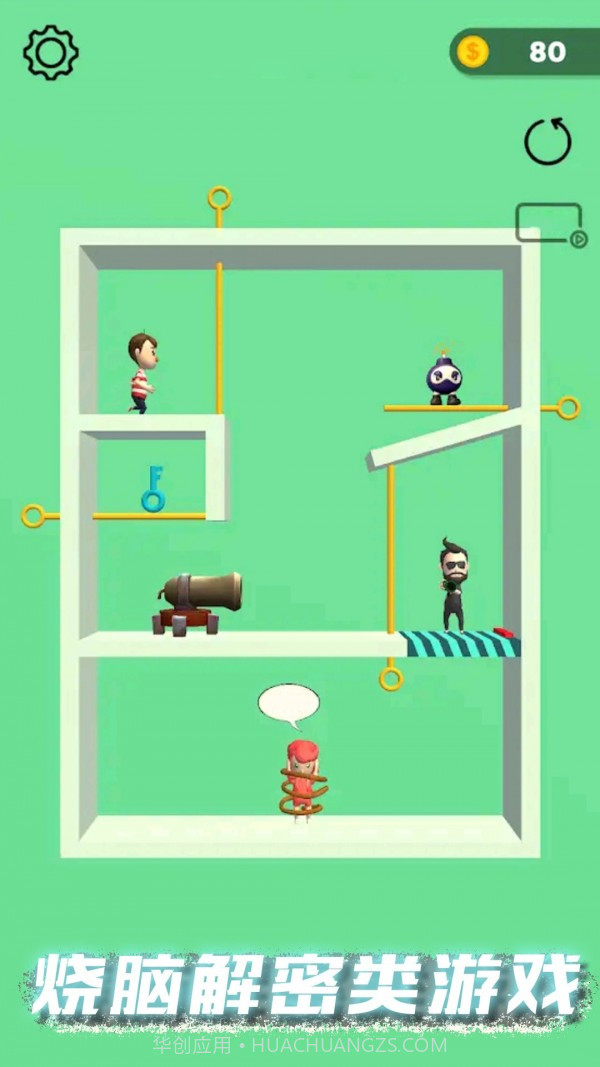Pull the pin under the blue key
The image size is (600, 1067).
pyautogui.click(x=34, y=516)
